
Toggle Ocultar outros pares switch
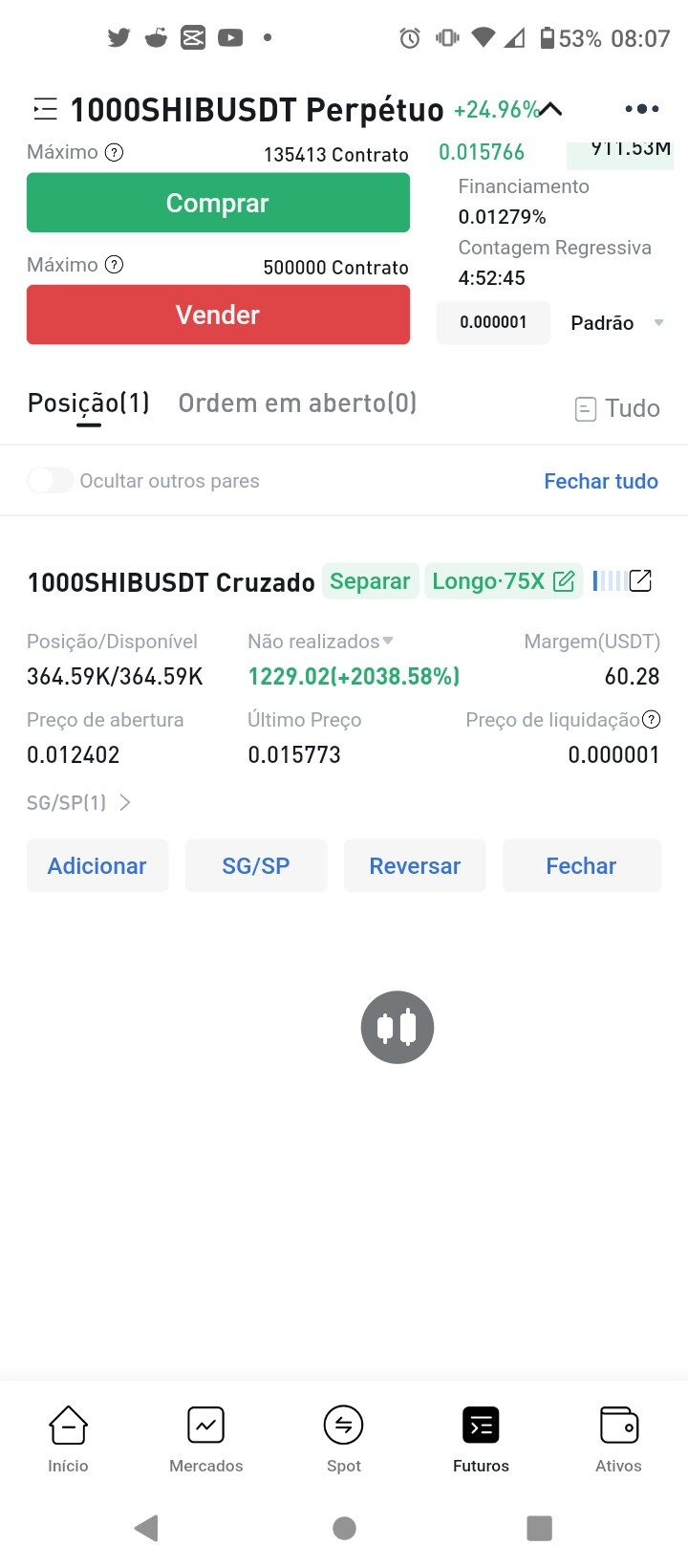[x=50, y=480]
